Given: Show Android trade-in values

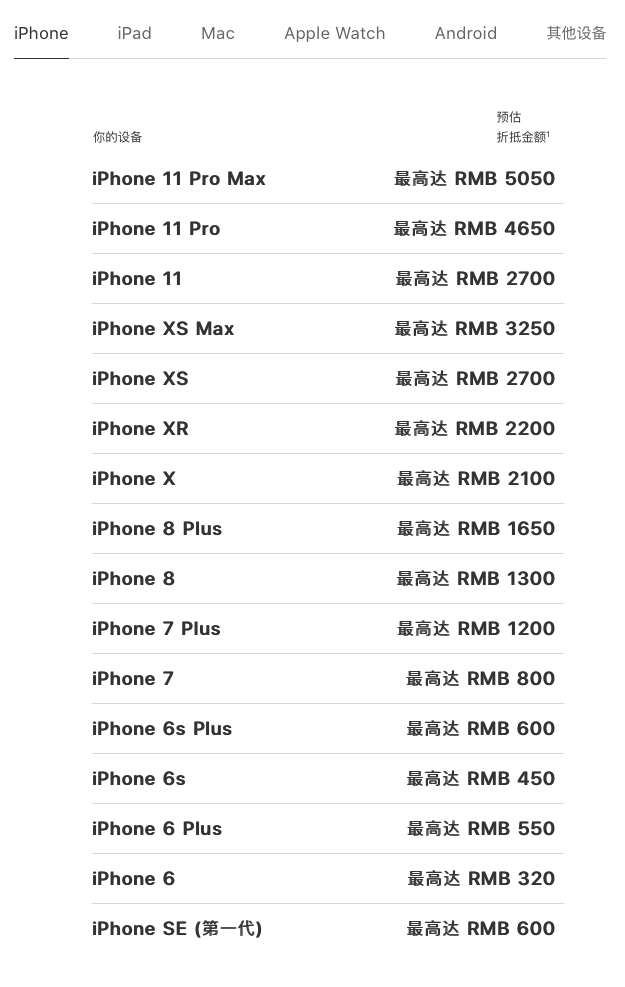Looking at the screenshot, I should (465, 33).
